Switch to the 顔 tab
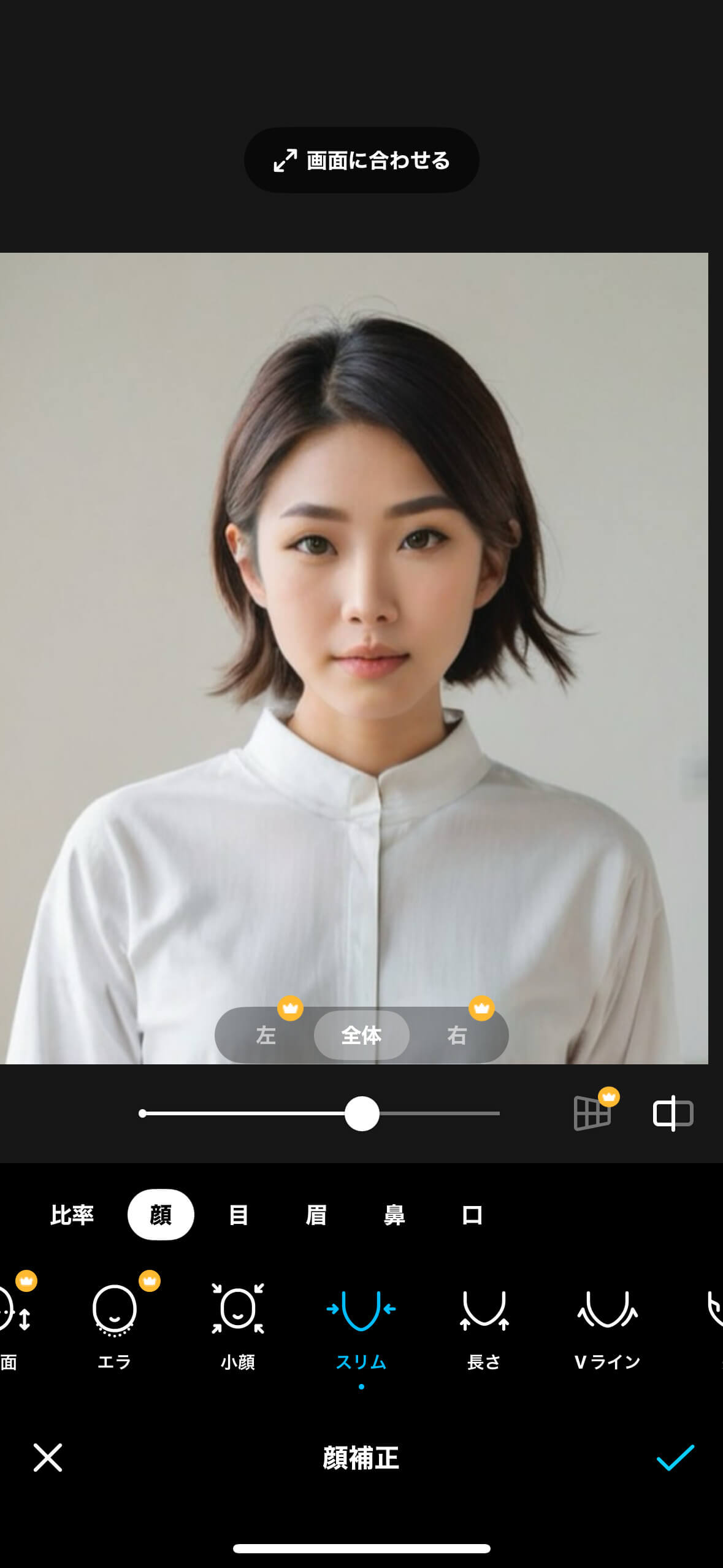Screen dimensions: 723x1568 coord(161,1215)
